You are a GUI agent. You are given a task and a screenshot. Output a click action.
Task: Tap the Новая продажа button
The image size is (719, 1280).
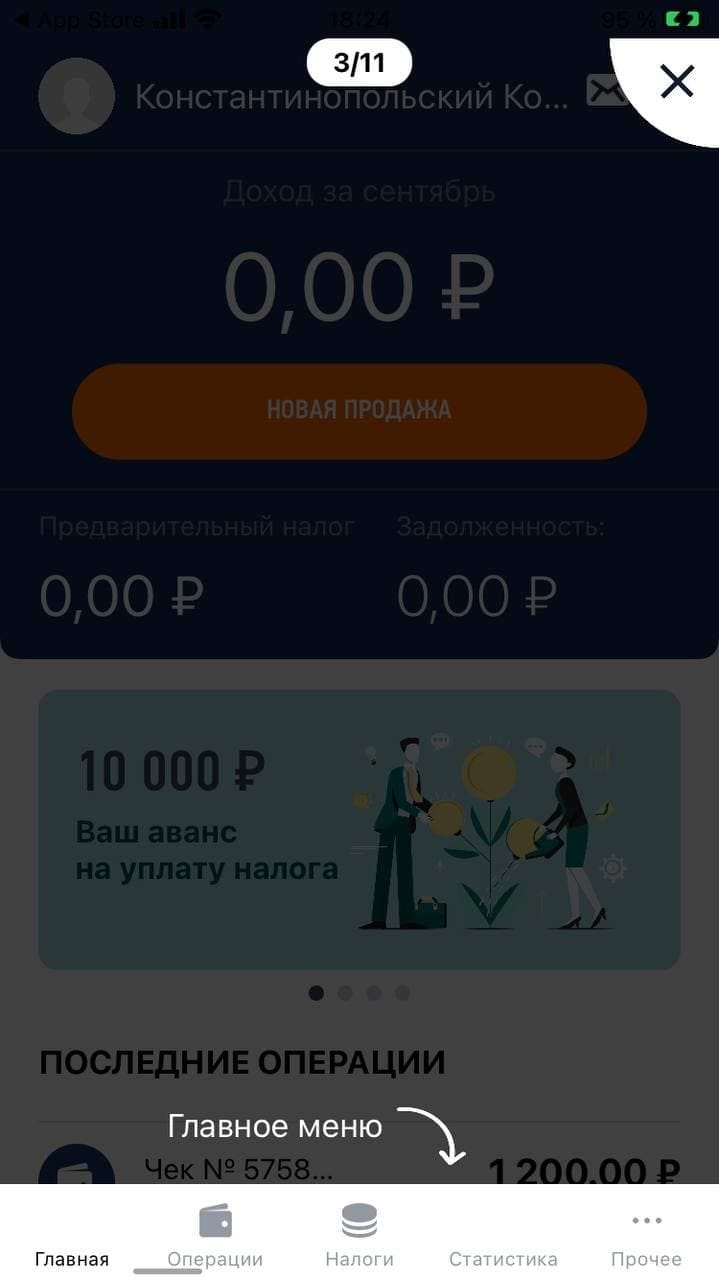tap(359, 410)
